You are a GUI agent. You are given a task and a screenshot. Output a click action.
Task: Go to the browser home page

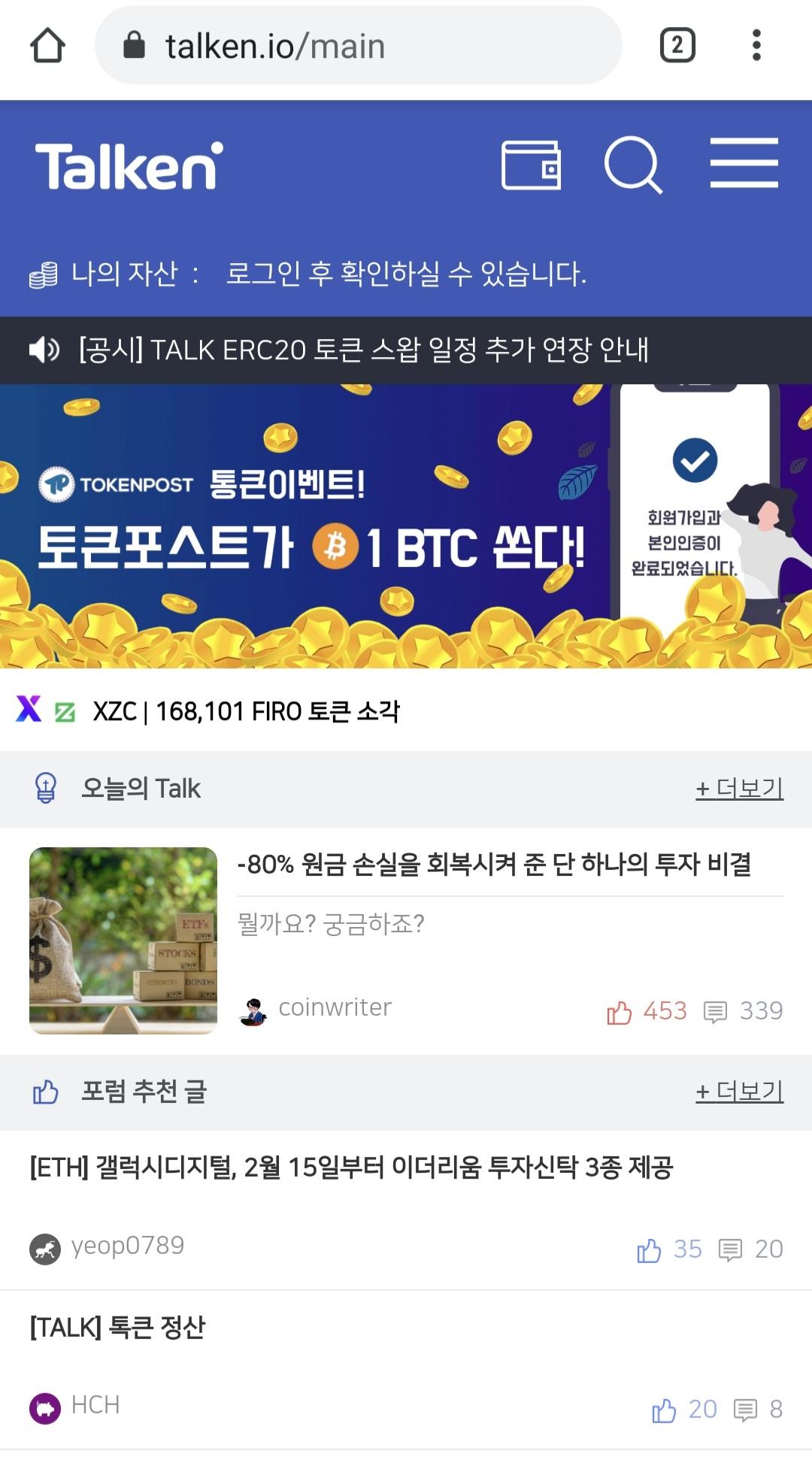pos(47,46)
